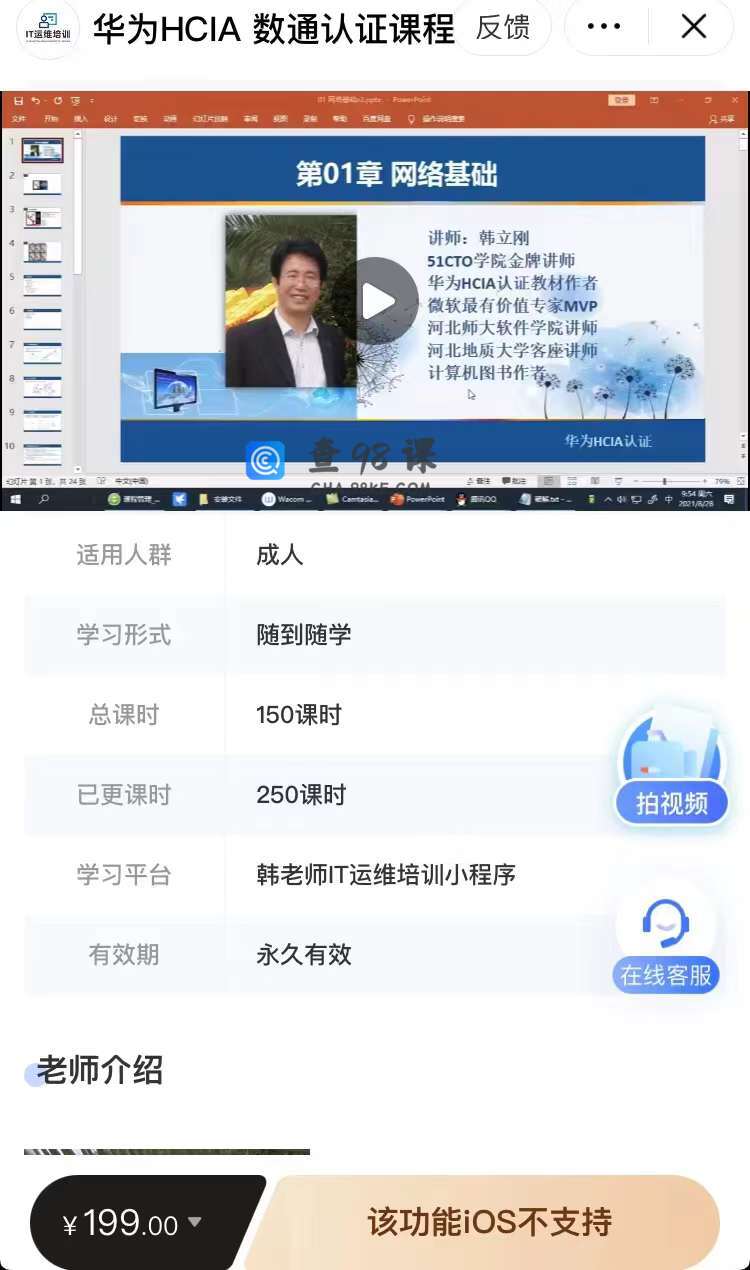Close the mini program
Image resolution: width=750 pixels, height=1270 pixels.
tap(693, 28)
